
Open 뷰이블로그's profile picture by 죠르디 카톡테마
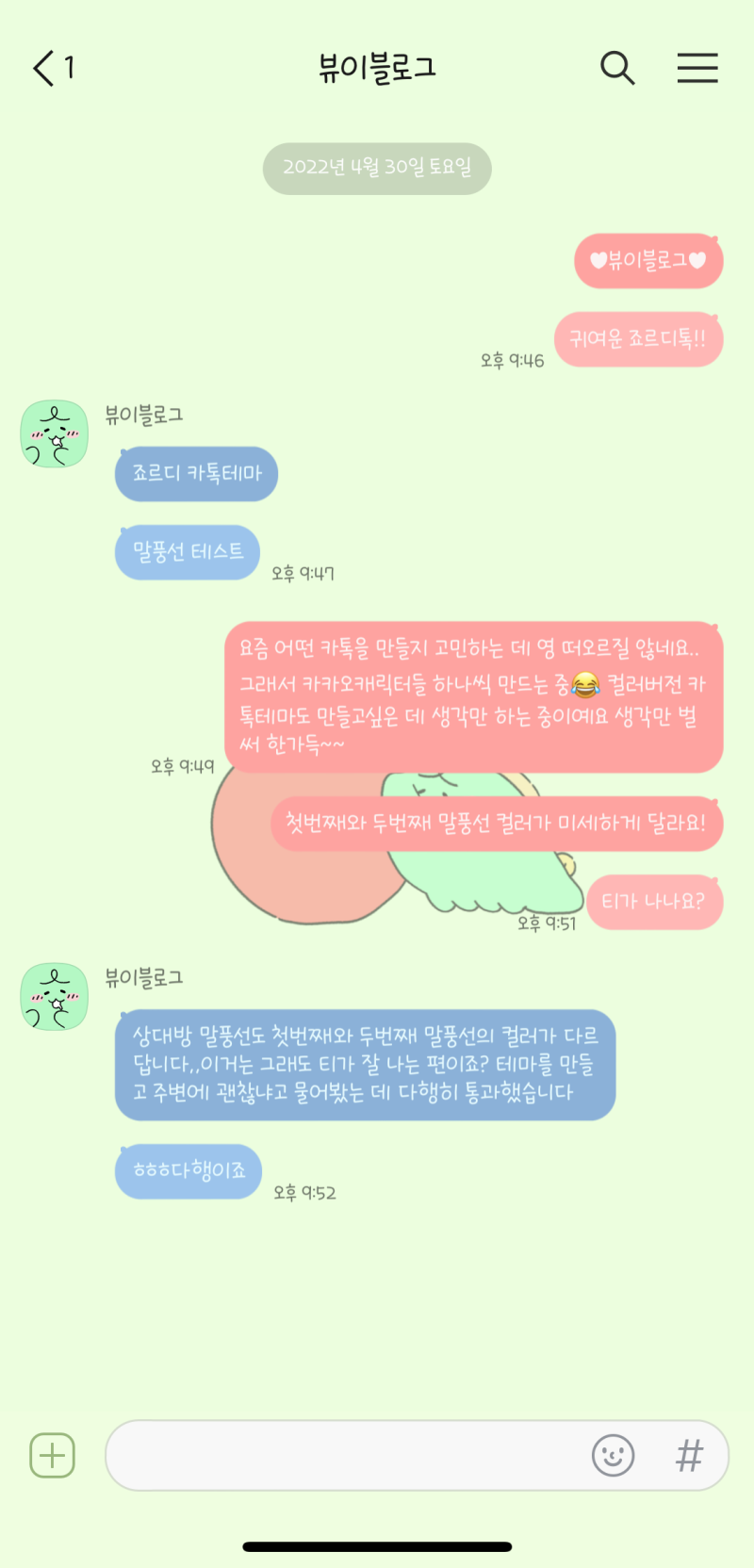(x=55, y=434)
